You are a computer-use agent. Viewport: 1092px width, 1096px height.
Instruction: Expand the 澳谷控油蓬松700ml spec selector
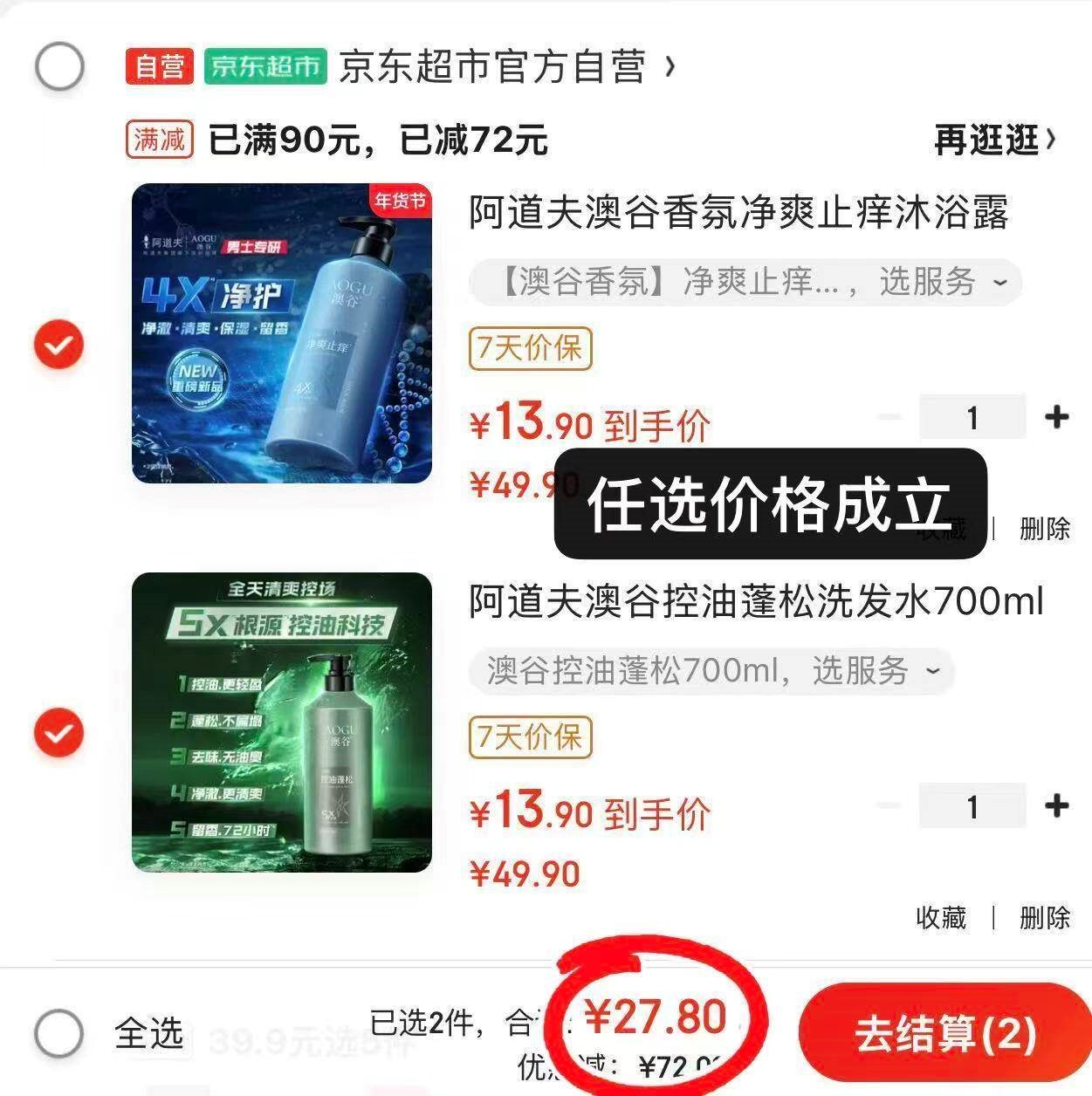pyautogui.click(x=711, y=671)
